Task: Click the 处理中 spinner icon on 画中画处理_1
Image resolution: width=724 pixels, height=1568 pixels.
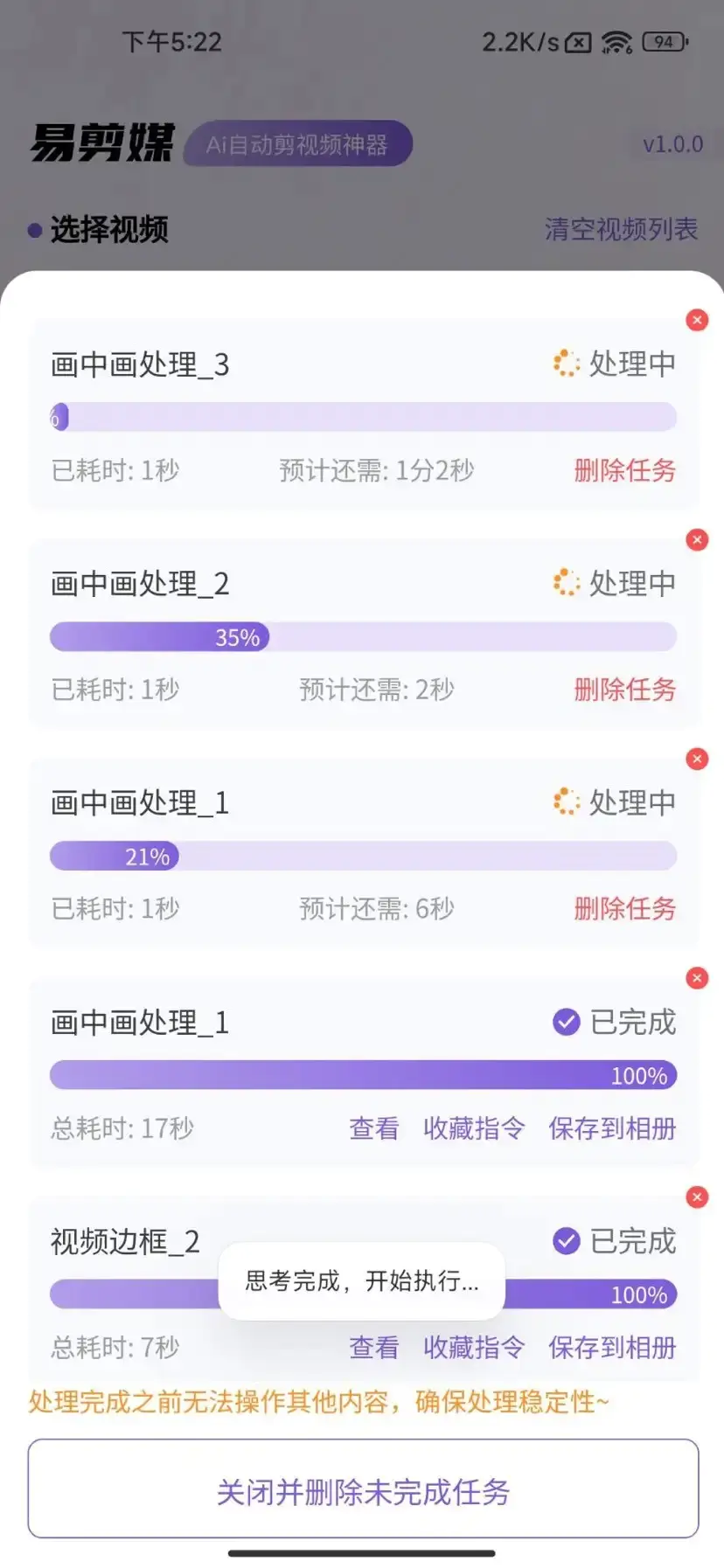Action: [x=567, y=801]
